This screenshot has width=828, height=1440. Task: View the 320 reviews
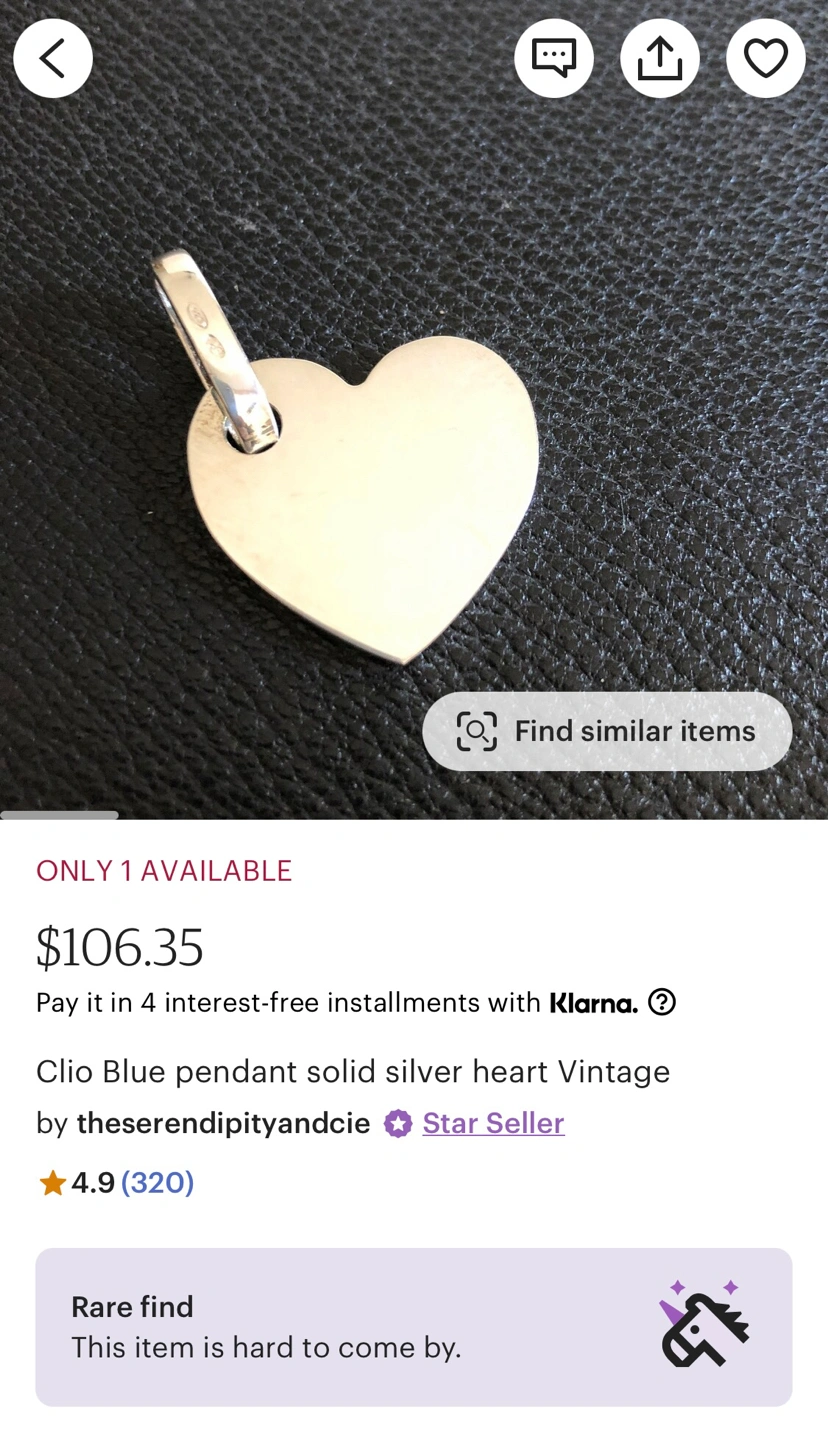pos(157,1183)
